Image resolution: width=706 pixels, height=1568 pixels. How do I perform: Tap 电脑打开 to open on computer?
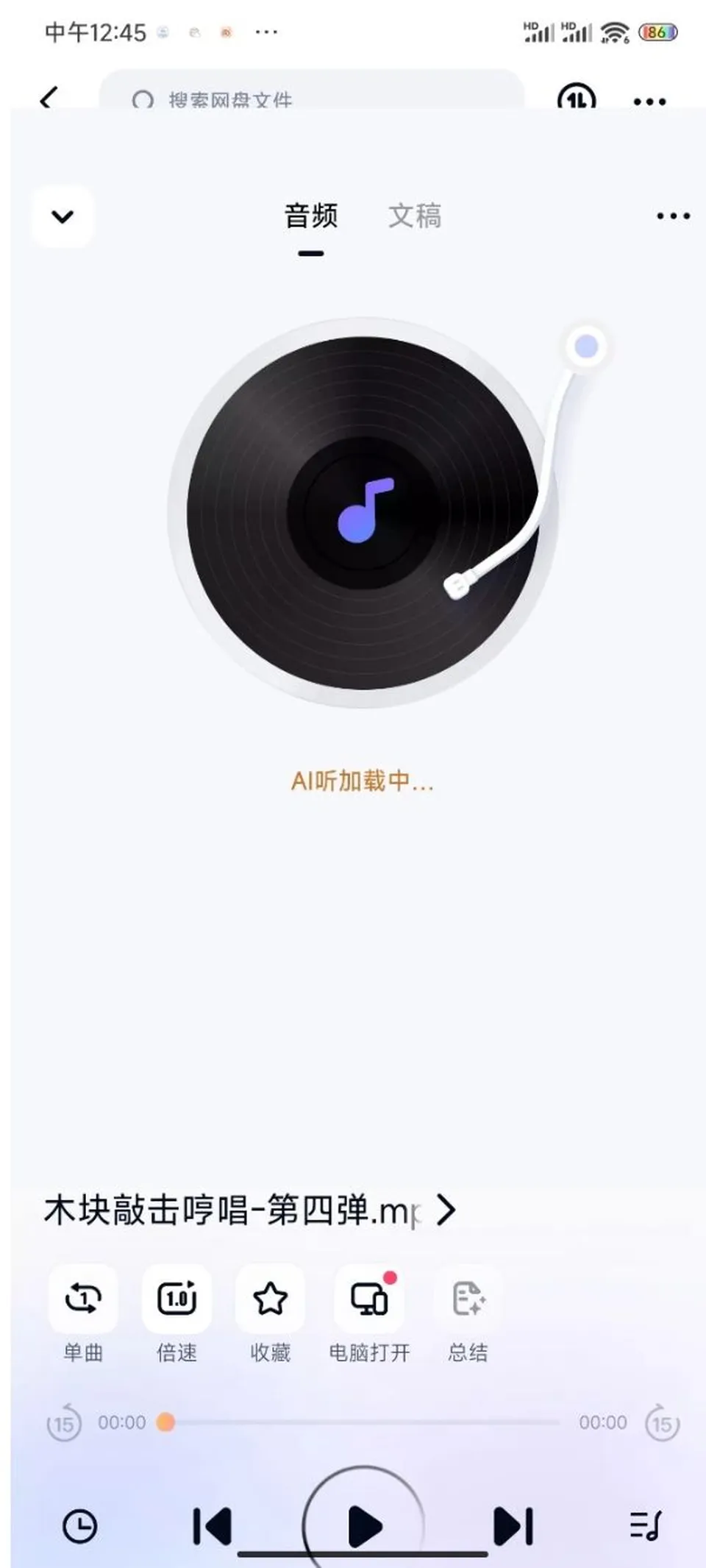click(368, 1315)
